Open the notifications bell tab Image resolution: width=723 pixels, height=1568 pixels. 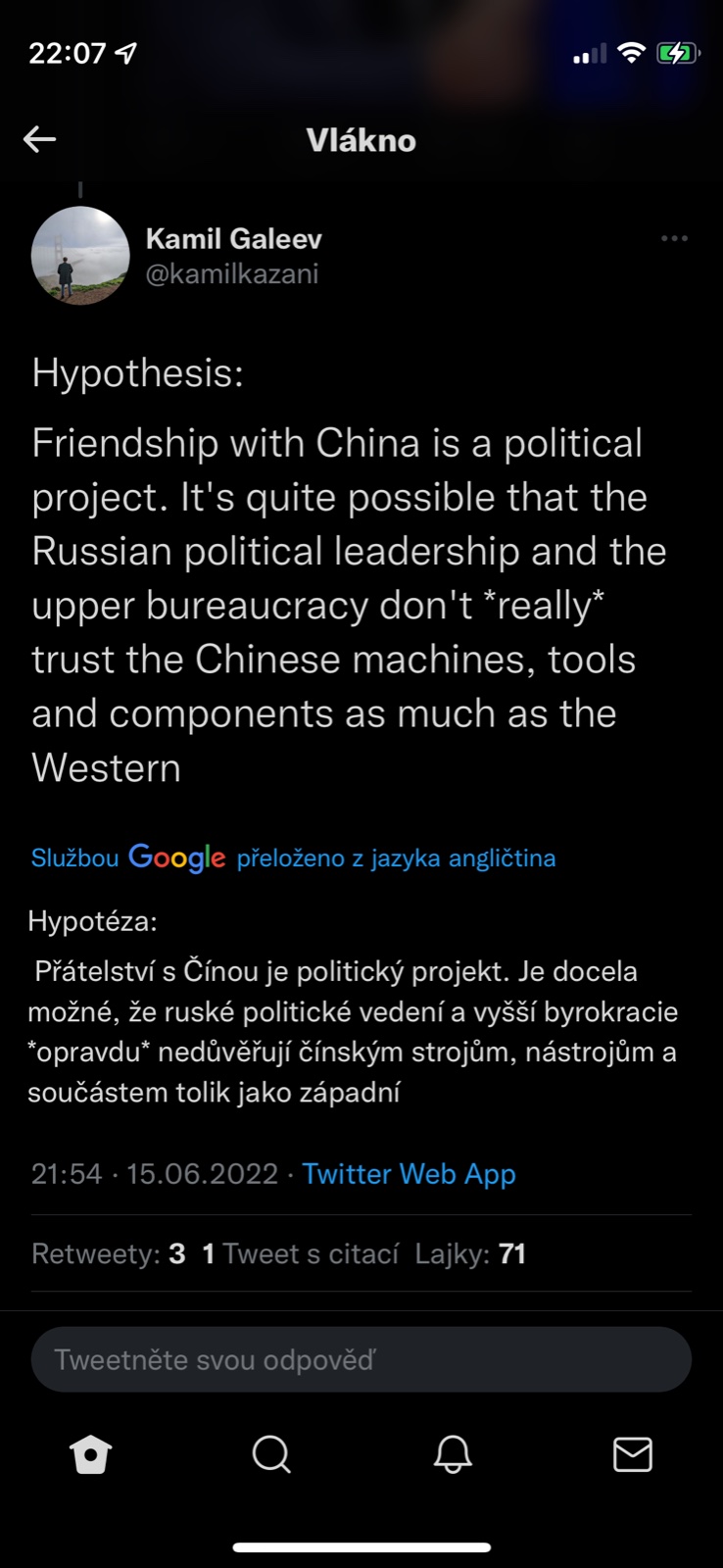point(453,1454)
